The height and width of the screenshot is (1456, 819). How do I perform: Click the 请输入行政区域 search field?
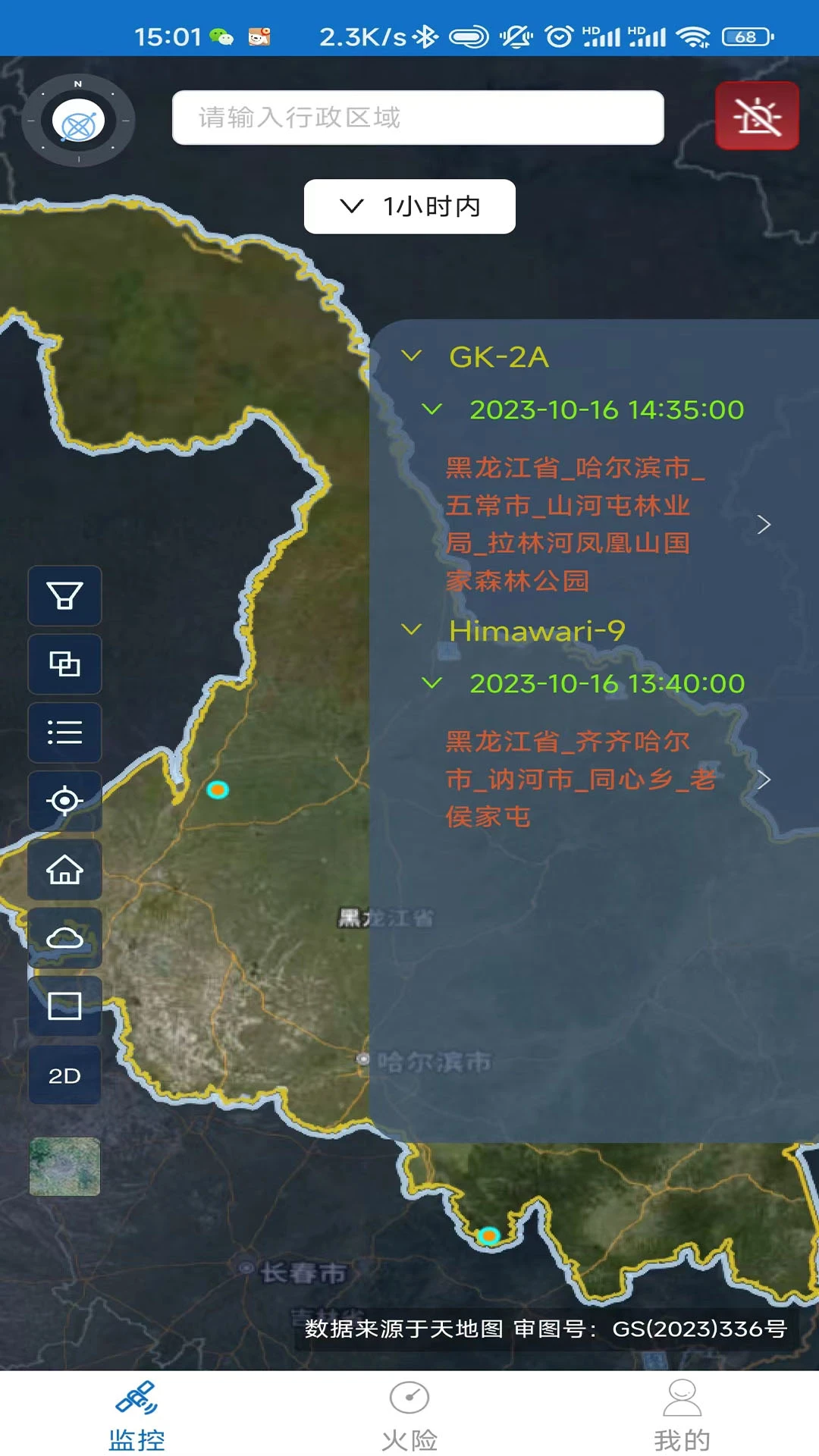coord(418,118)
